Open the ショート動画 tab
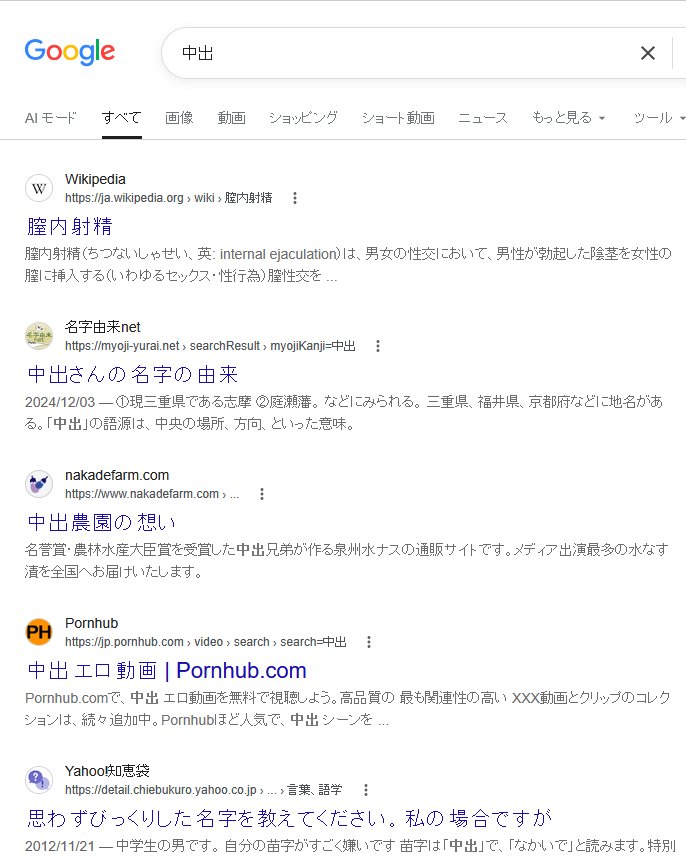 [x=398, y=117]
